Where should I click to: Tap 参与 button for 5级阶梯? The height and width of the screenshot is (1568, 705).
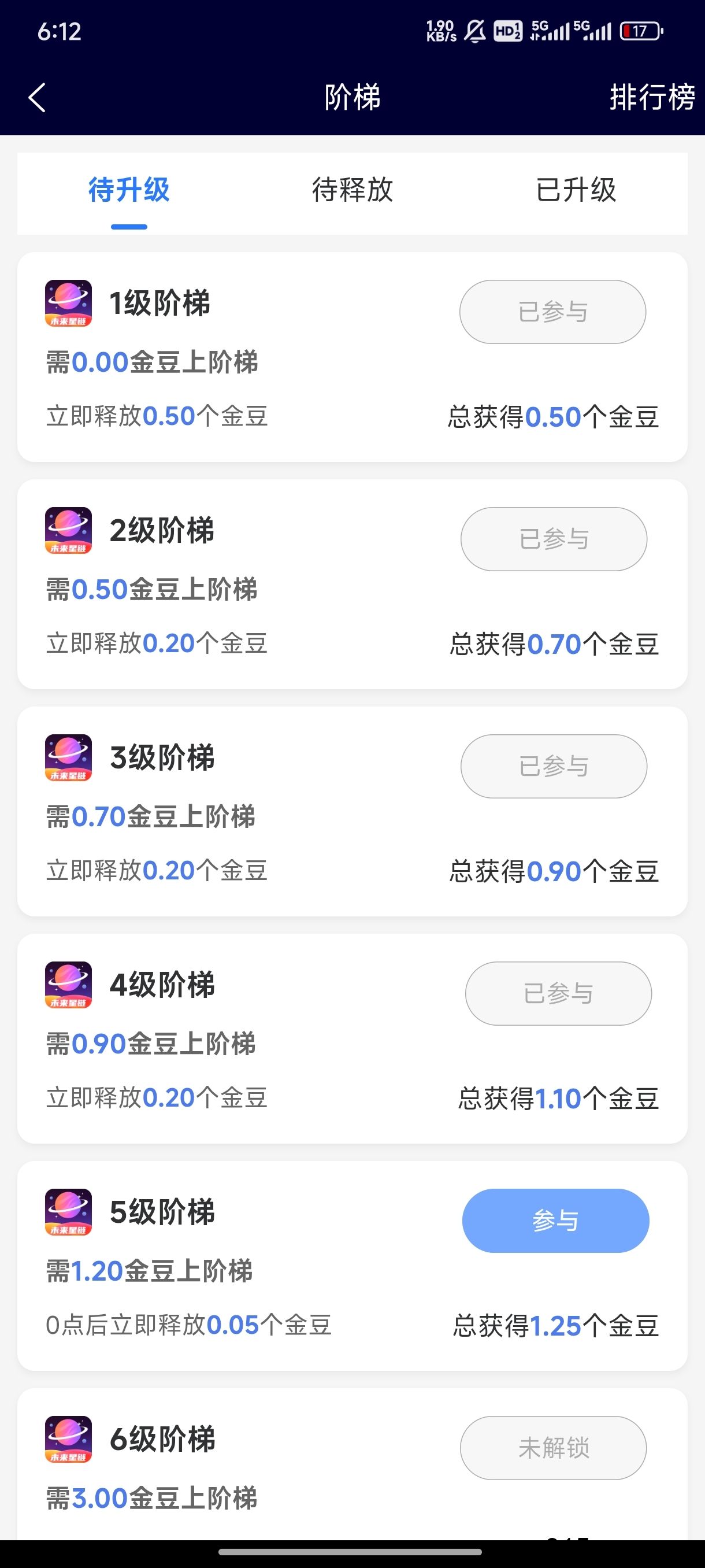tap(555, 1221)
